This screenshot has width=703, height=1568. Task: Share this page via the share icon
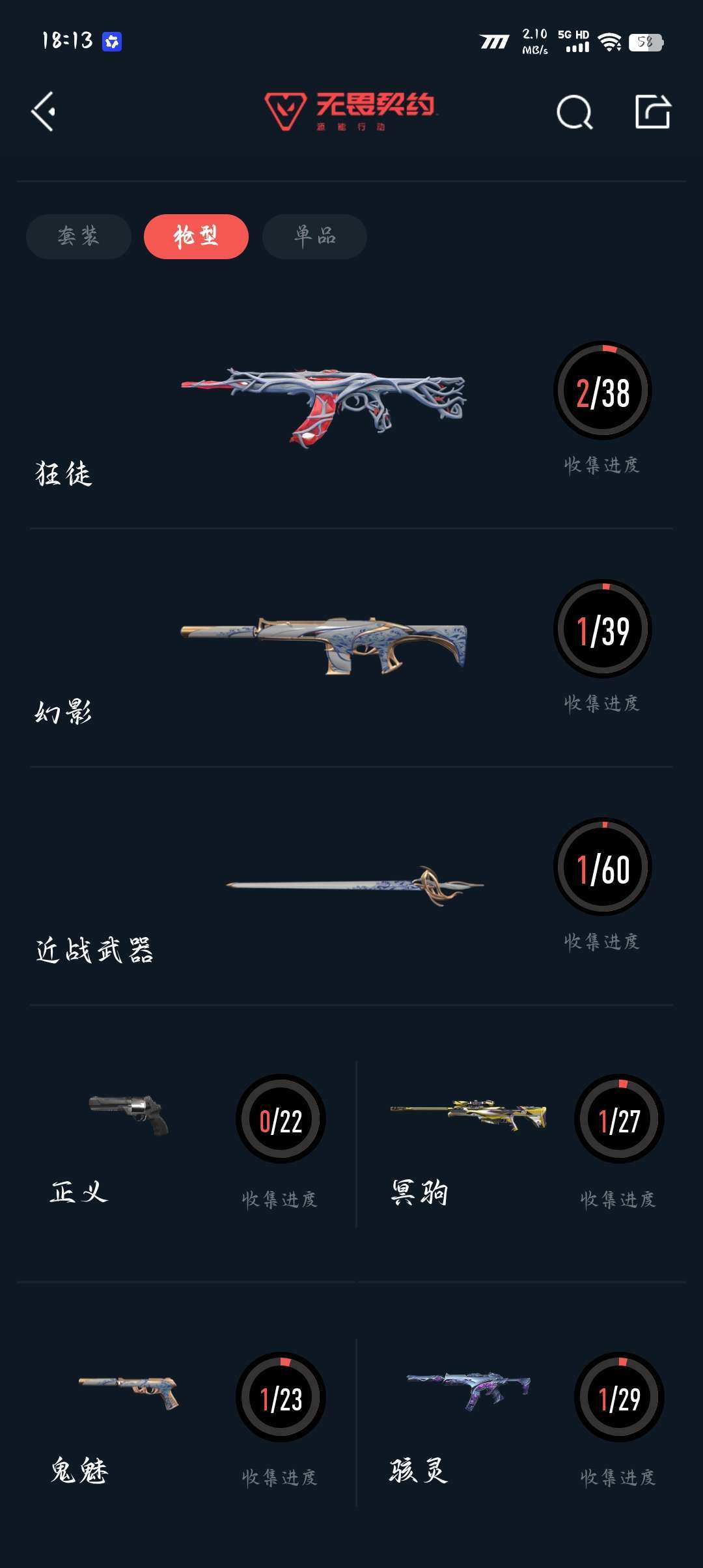click(653, 111)
